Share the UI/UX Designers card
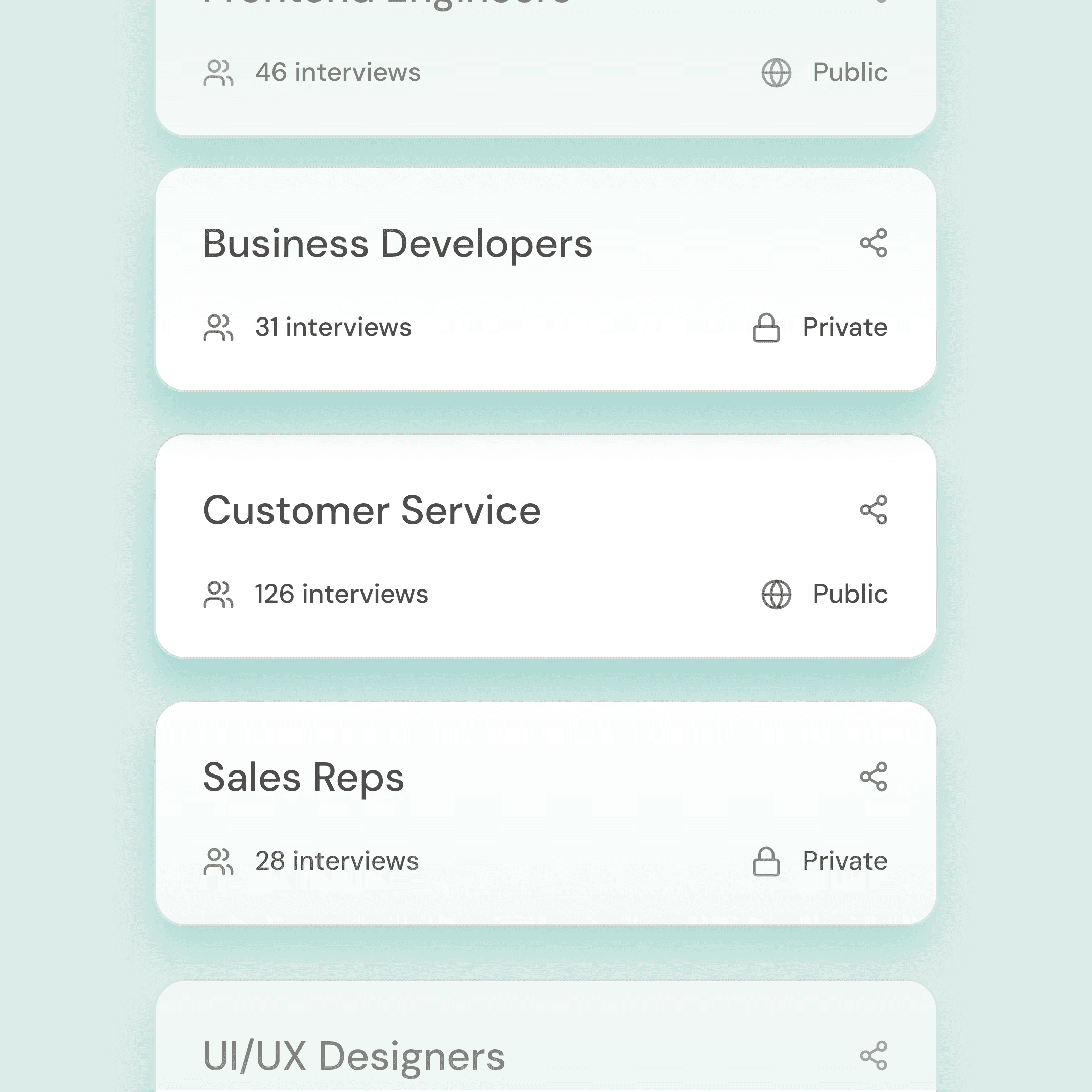This screenshot has width=1092, height=1092. coord(873,1055)
